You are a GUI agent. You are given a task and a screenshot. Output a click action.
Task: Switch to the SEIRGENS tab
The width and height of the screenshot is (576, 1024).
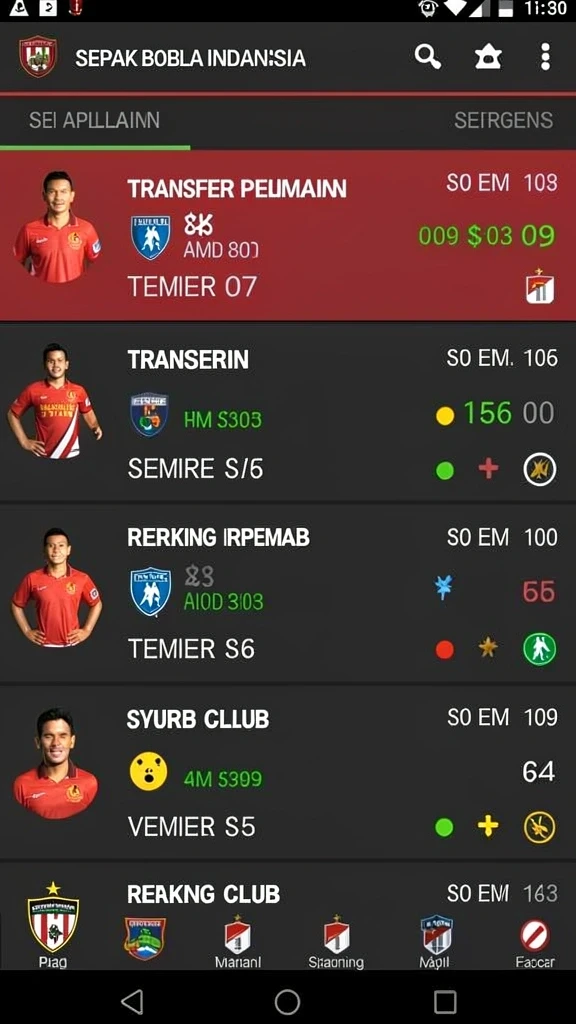click(504, 120)
